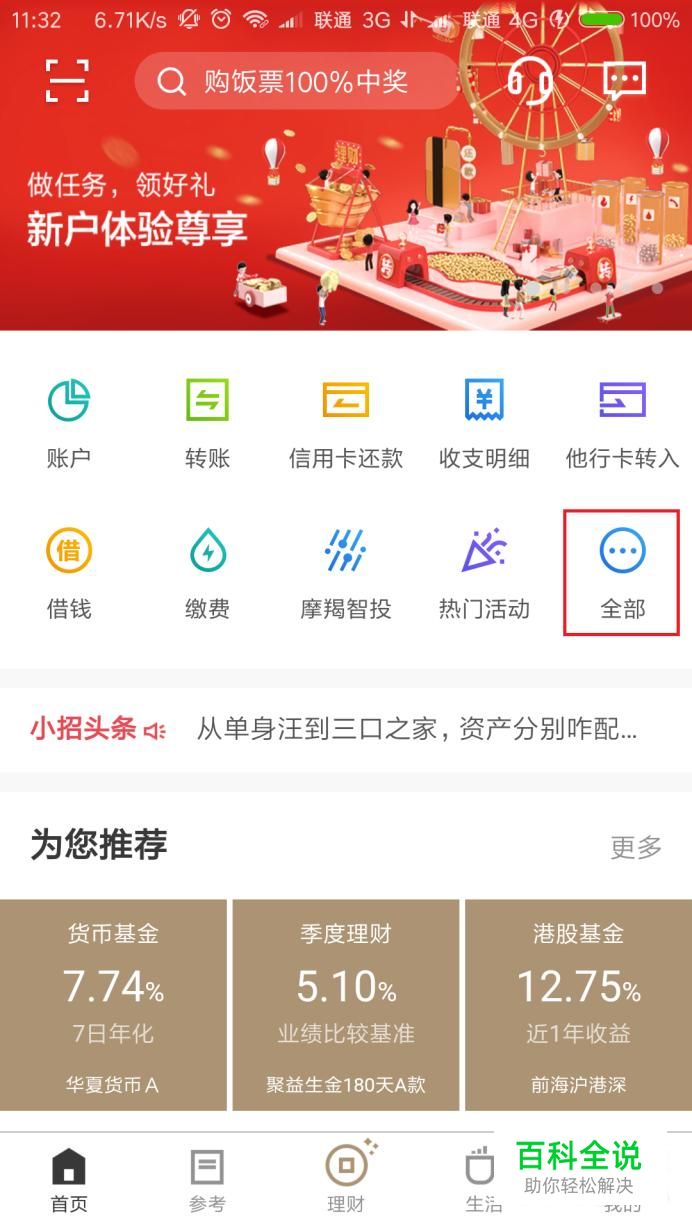
Task: Open customer service headset icon
Action: (x=529, y=80)
